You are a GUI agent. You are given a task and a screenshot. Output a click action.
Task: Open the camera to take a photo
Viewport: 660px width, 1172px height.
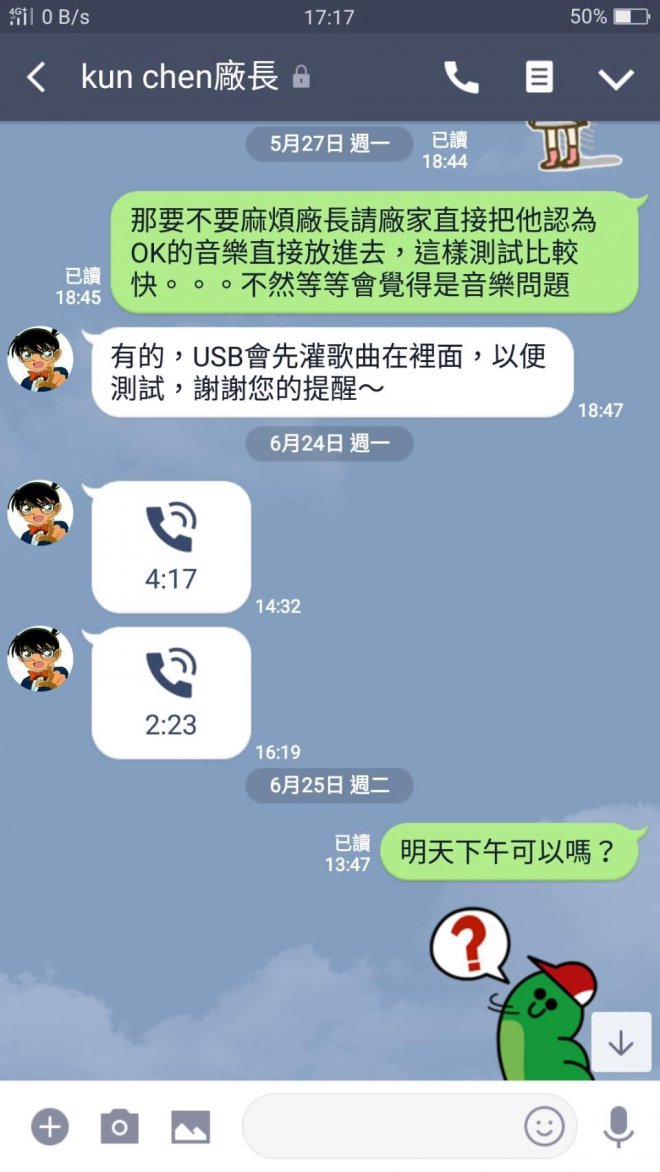pos(119,1127)
